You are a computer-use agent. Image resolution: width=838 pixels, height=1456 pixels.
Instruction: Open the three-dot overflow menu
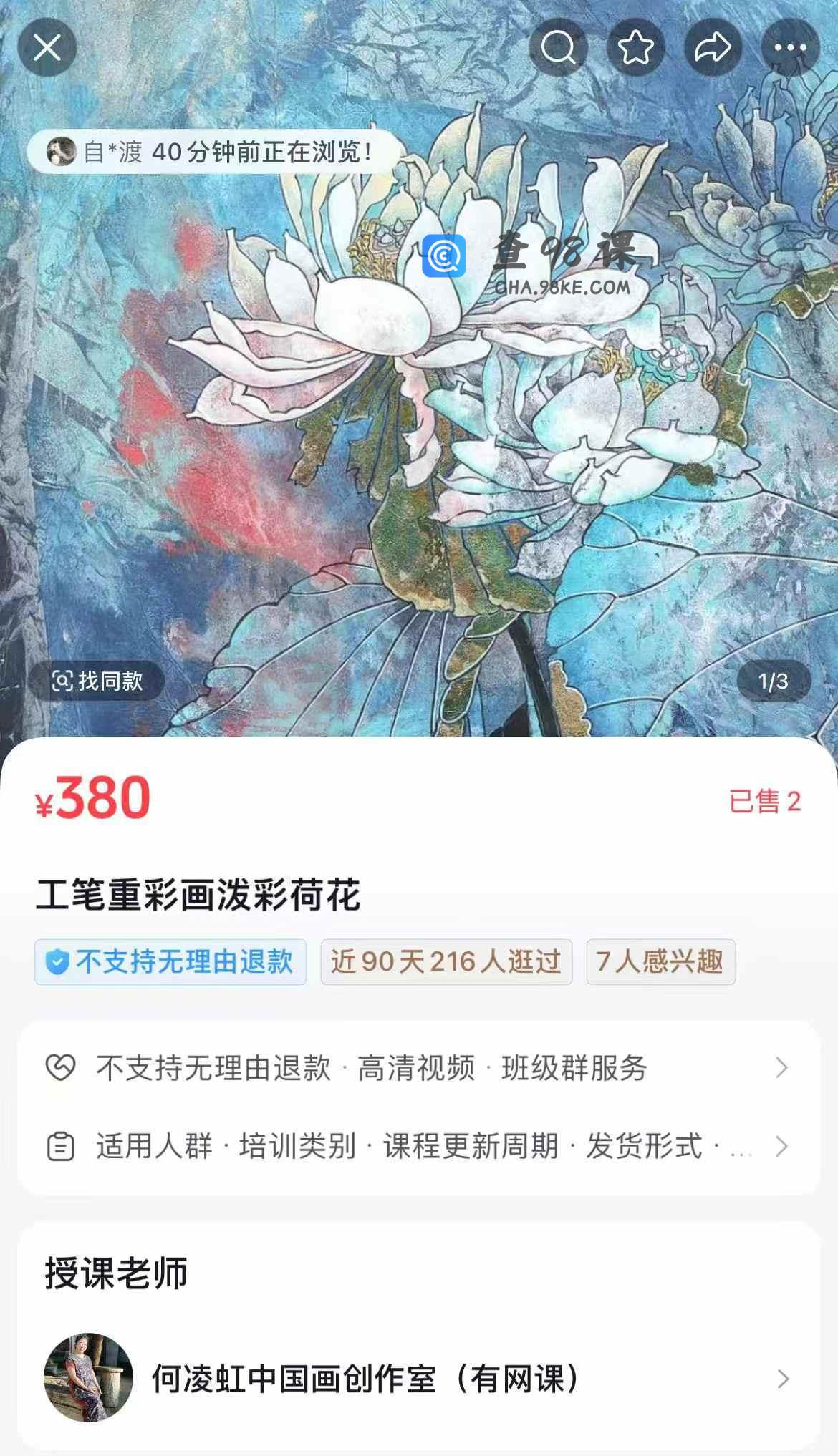[790, 48]
